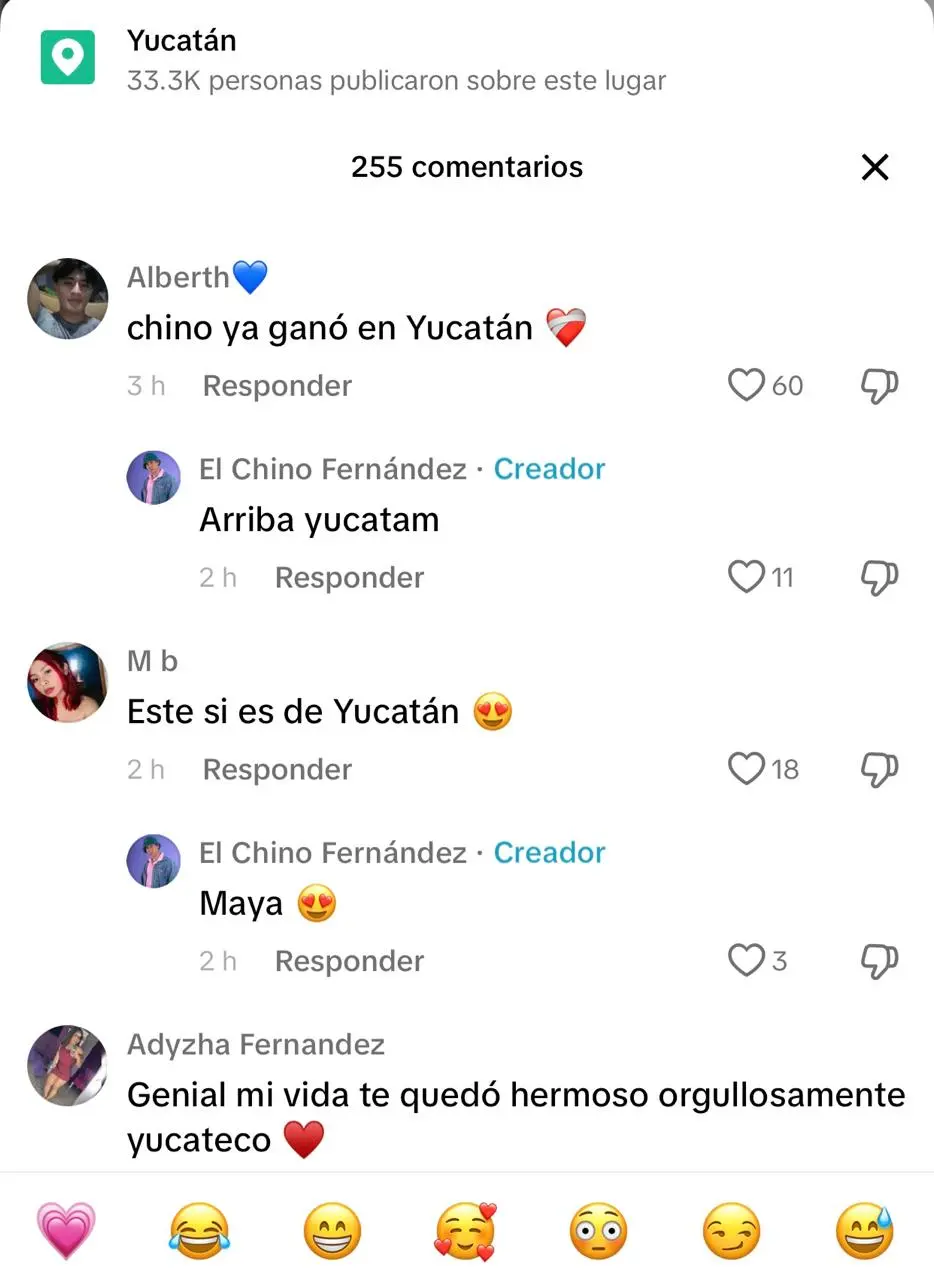Open M b's profile picture

pyautogui.click(x=67, y=682)
